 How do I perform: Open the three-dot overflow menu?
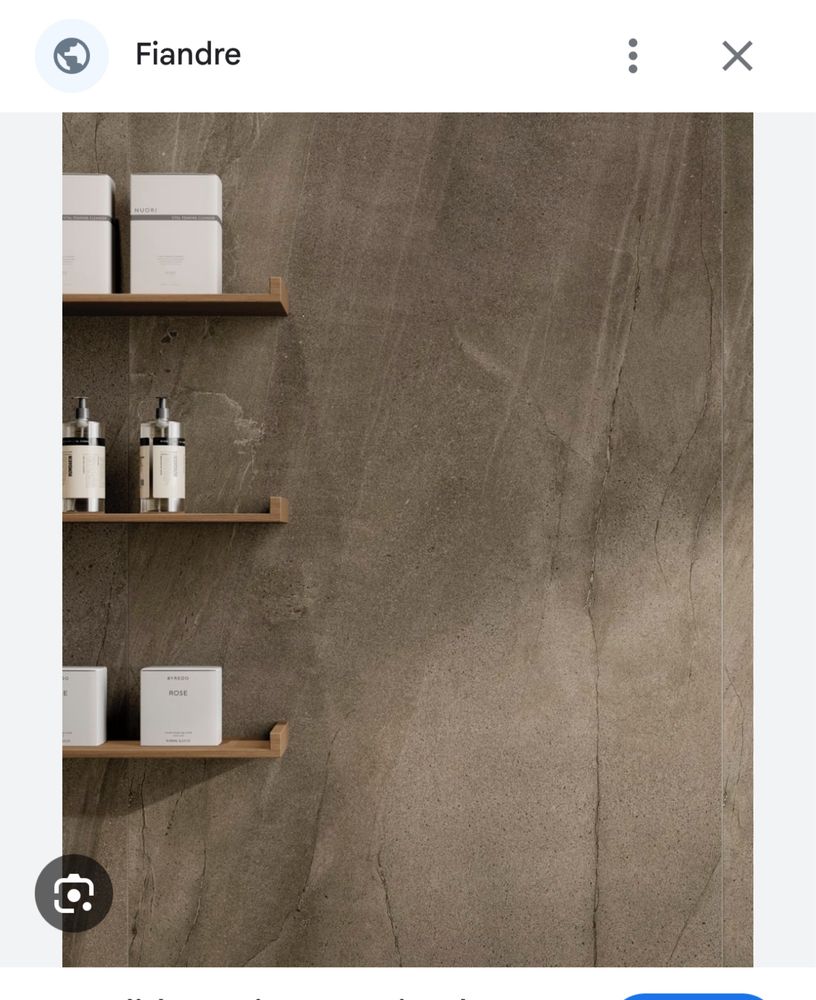click(632, 56)
